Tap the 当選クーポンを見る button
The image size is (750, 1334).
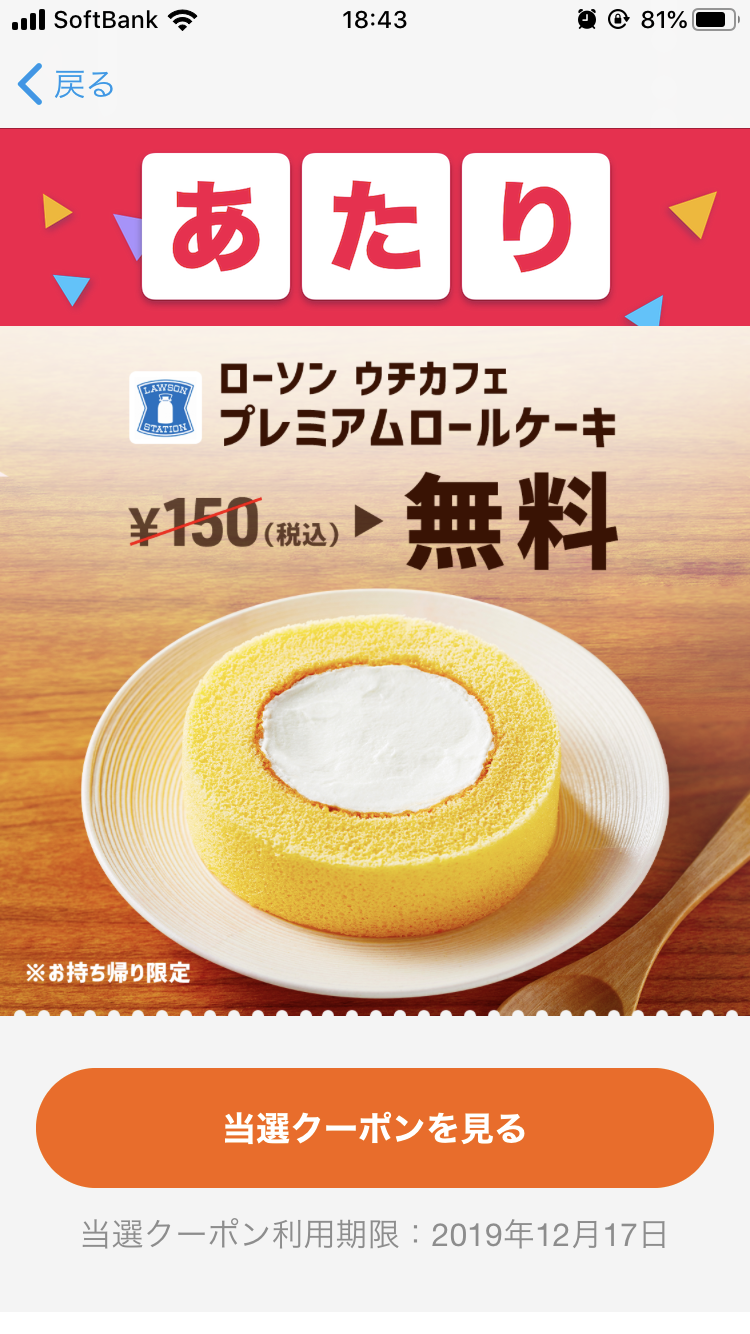pyautogui.click(x=375, y=1128)
